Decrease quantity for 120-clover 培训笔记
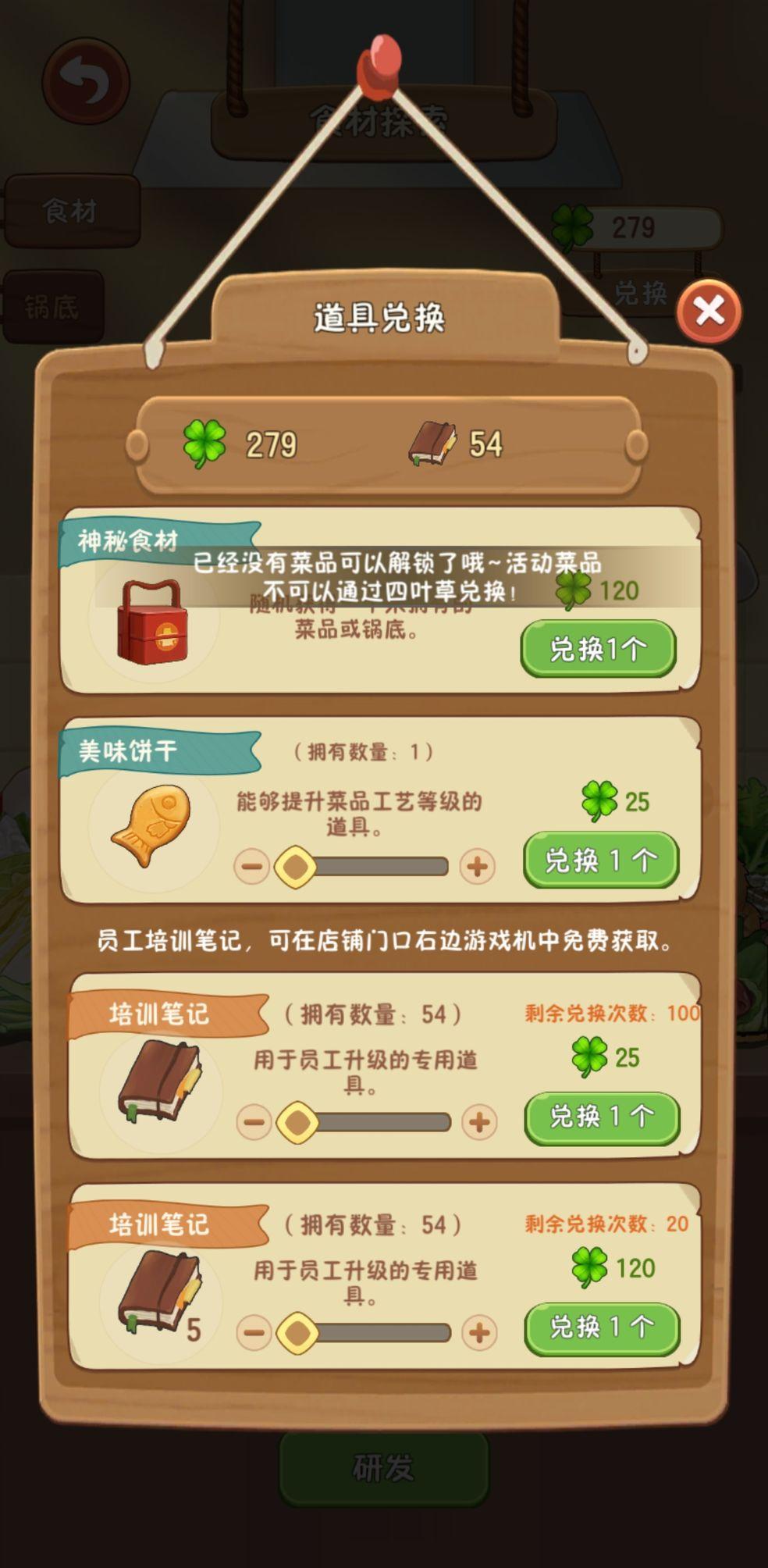The image size is (768, 1568). (254, 1332)
